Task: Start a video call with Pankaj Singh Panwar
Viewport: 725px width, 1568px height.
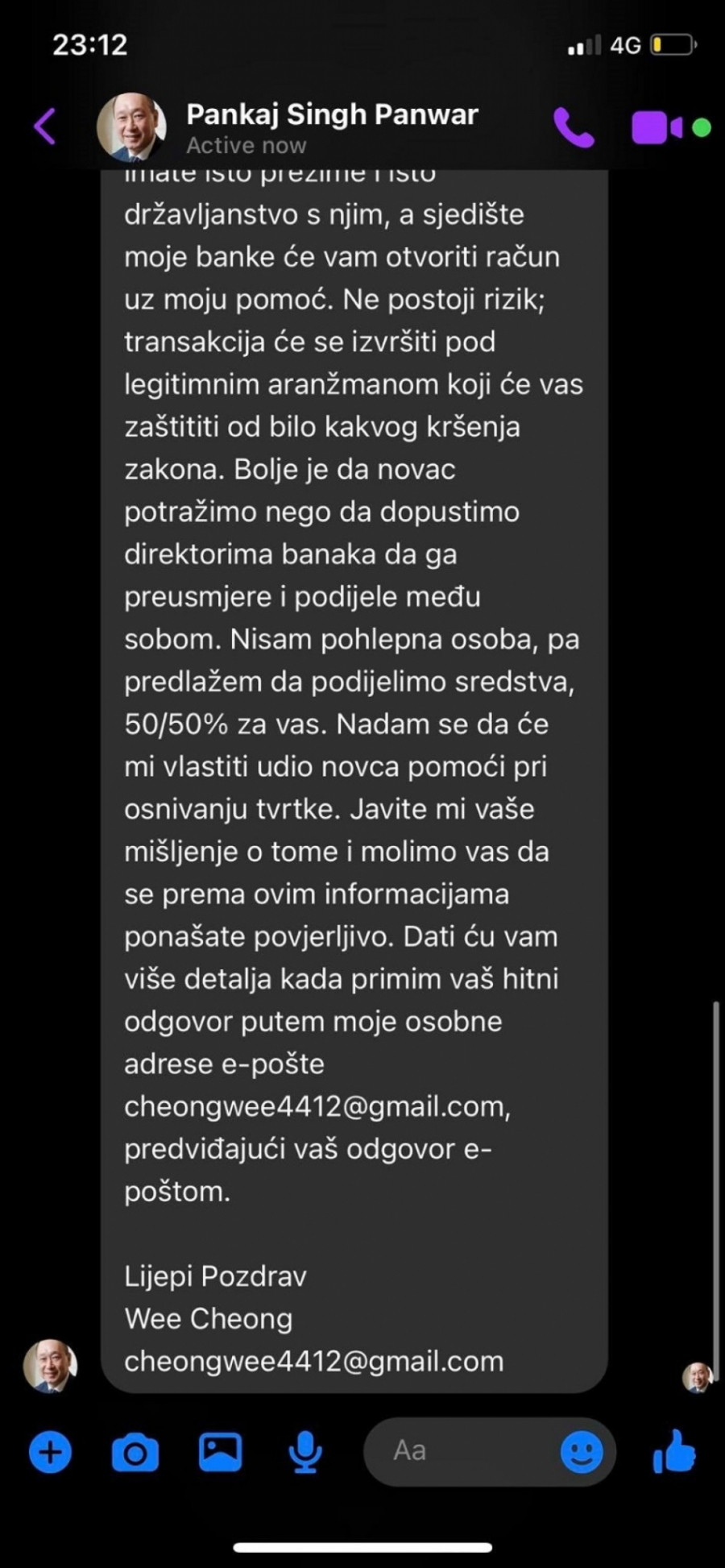Action: [x=657, y=127]
